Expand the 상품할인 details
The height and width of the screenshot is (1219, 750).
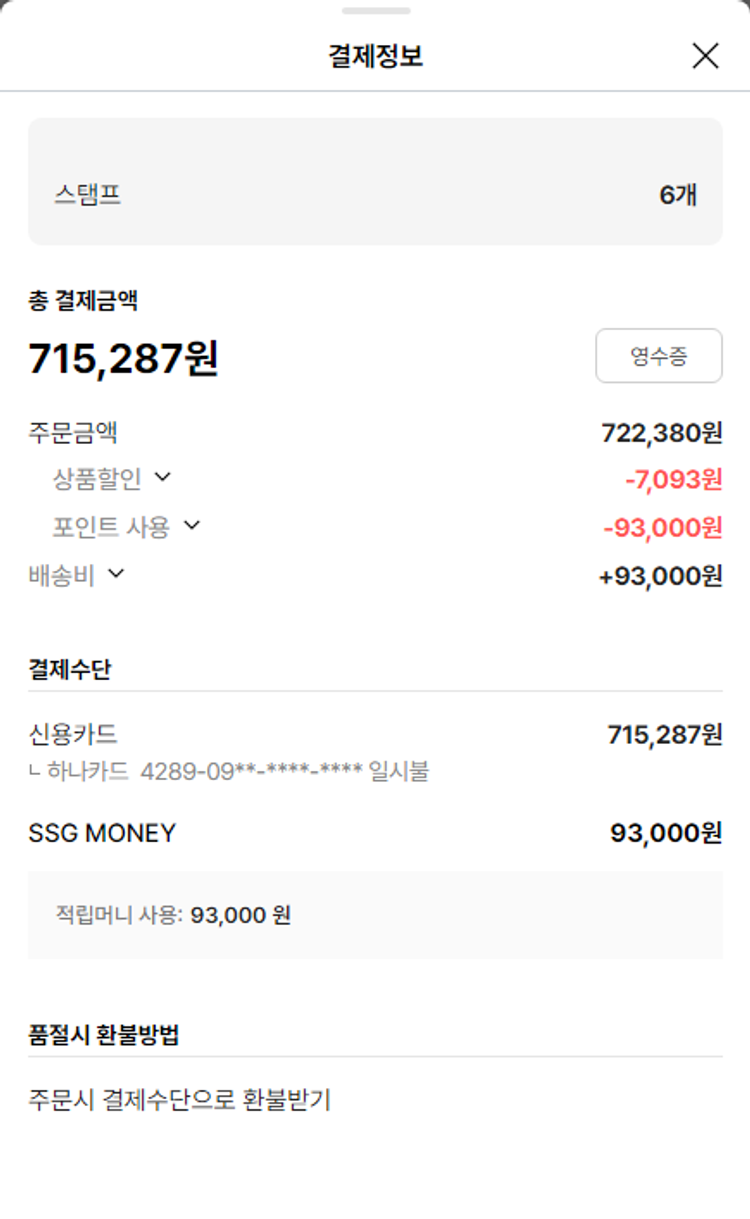[162, 478]
